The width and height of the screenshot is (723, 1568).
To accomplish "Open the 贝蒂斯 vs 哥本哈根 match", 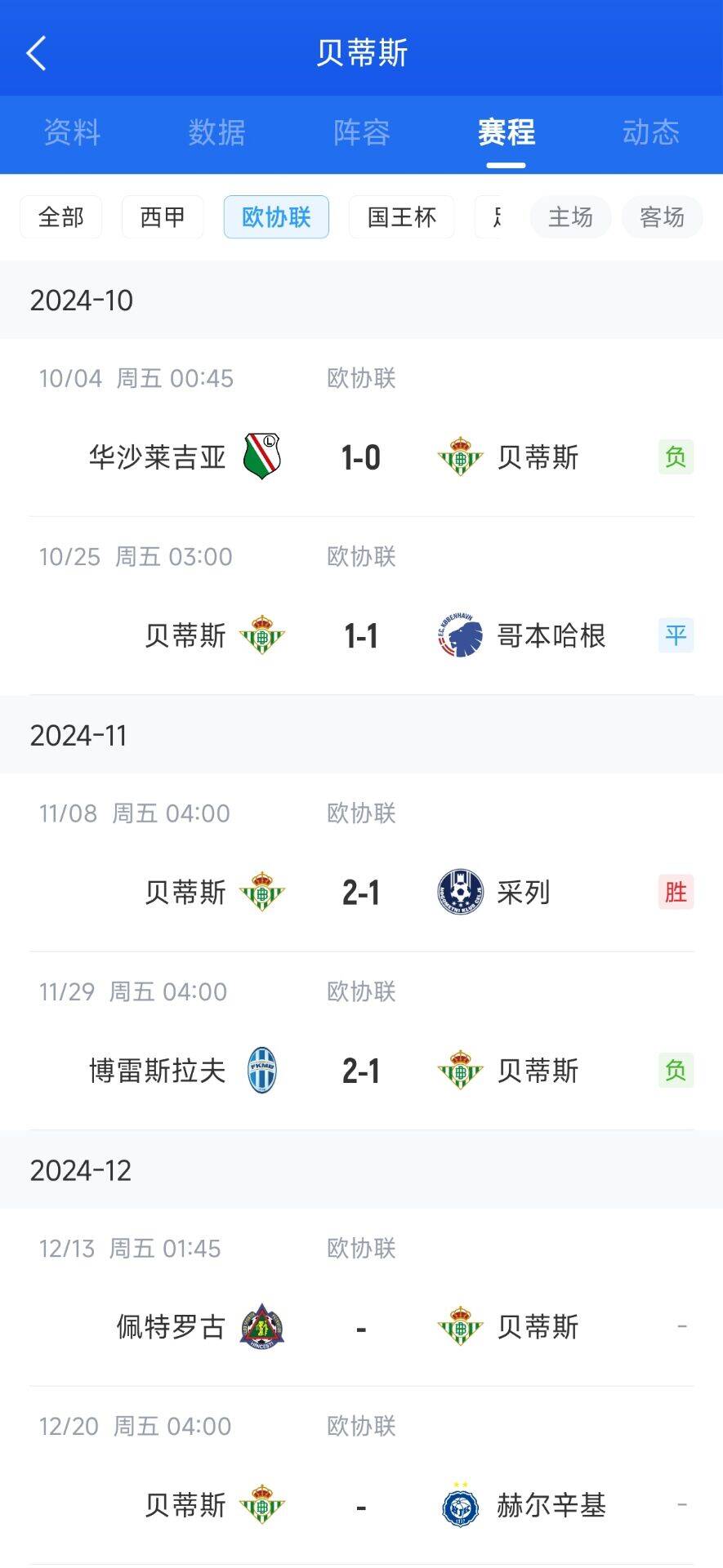I will tap(361, 635).
